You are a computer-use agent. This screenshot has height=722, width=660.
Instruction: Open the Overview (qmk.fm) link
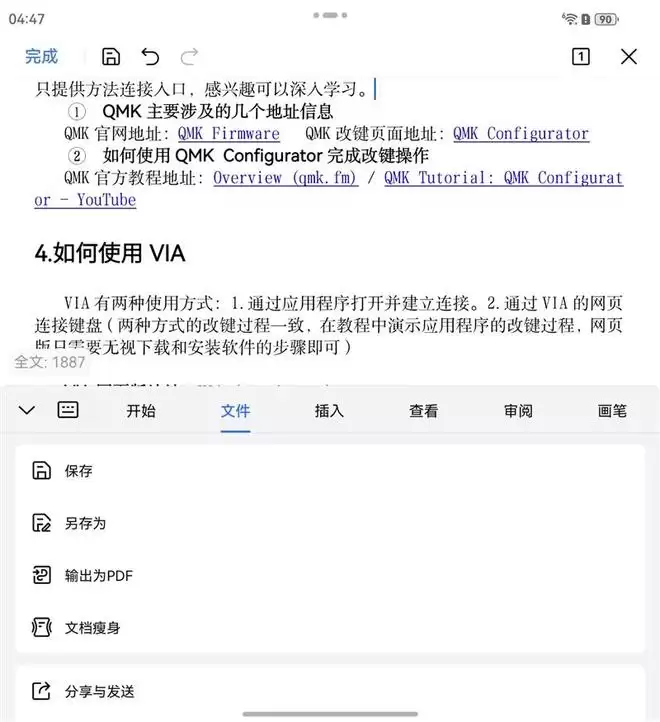[285, 178]
